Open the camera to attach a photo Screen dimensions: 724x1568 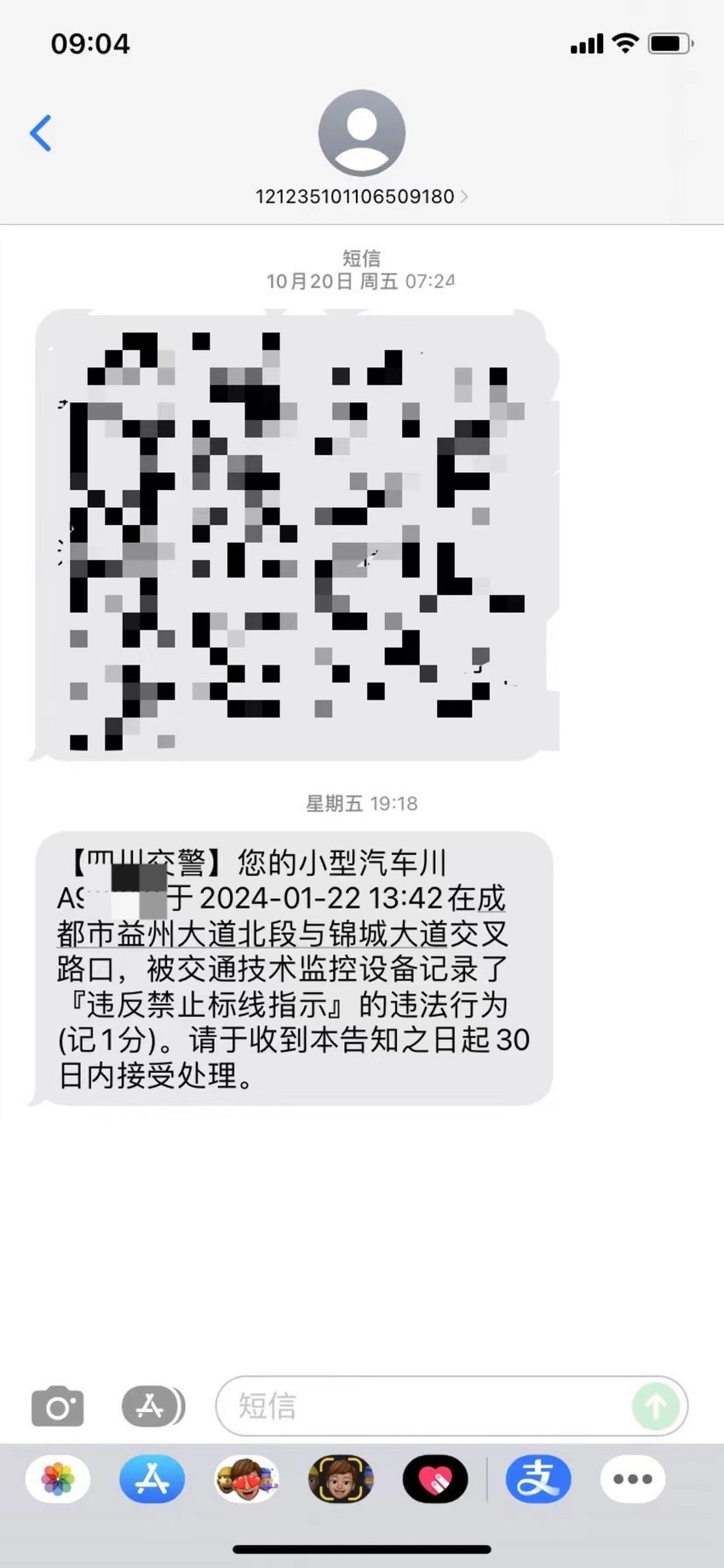[x=57, y=1406]
